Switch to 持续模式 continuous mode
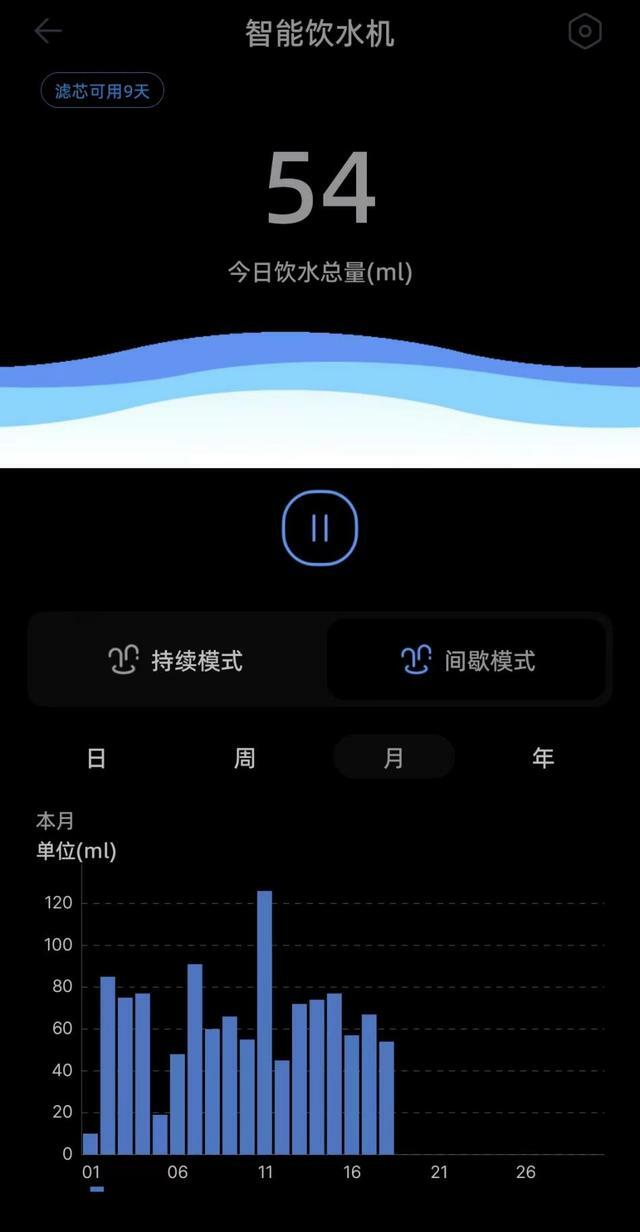 tap(176, 660)
